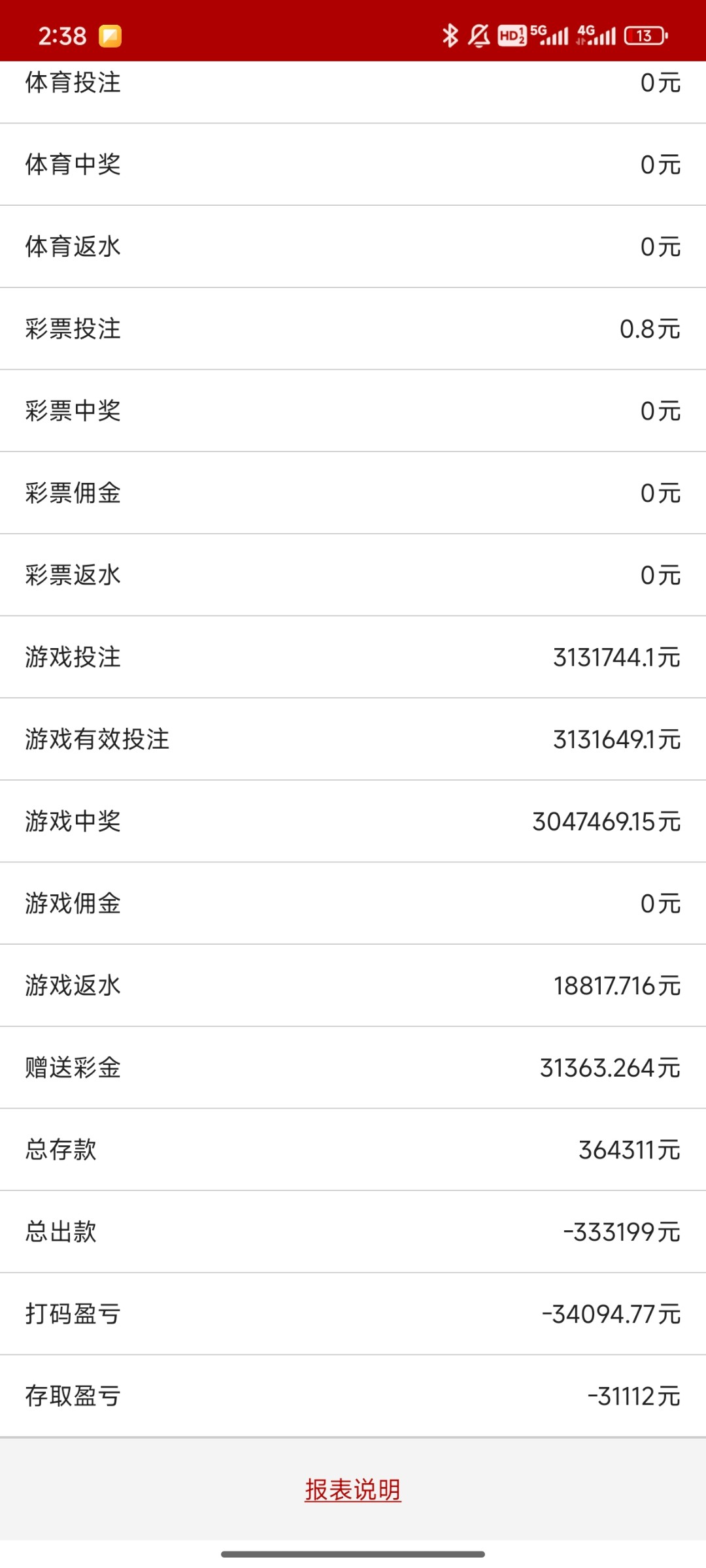Screen dimensions: 706x1568
Task: Open the 报表说明 link
Action: [x=353, y=1490]
